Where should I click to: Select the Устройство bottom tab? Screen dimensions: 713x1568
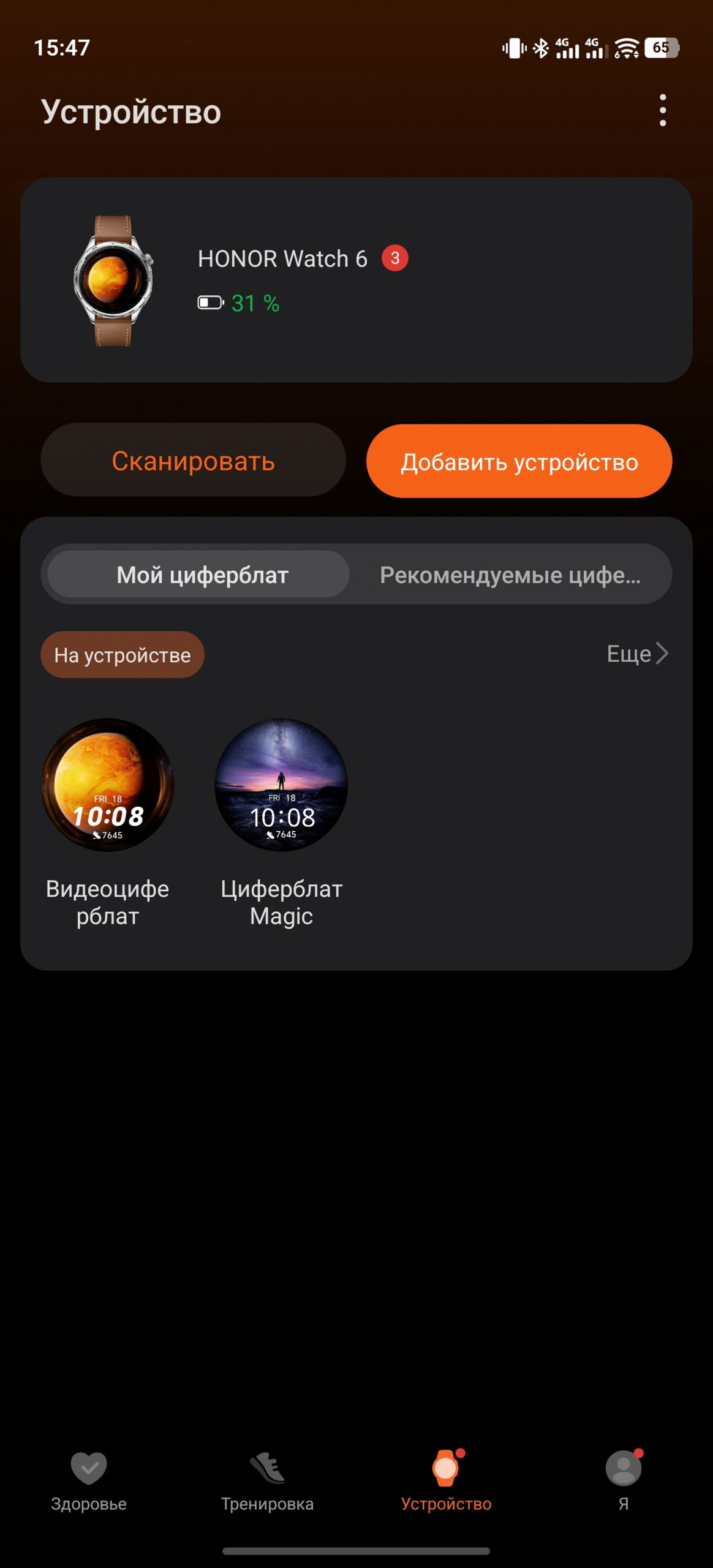446,1482
